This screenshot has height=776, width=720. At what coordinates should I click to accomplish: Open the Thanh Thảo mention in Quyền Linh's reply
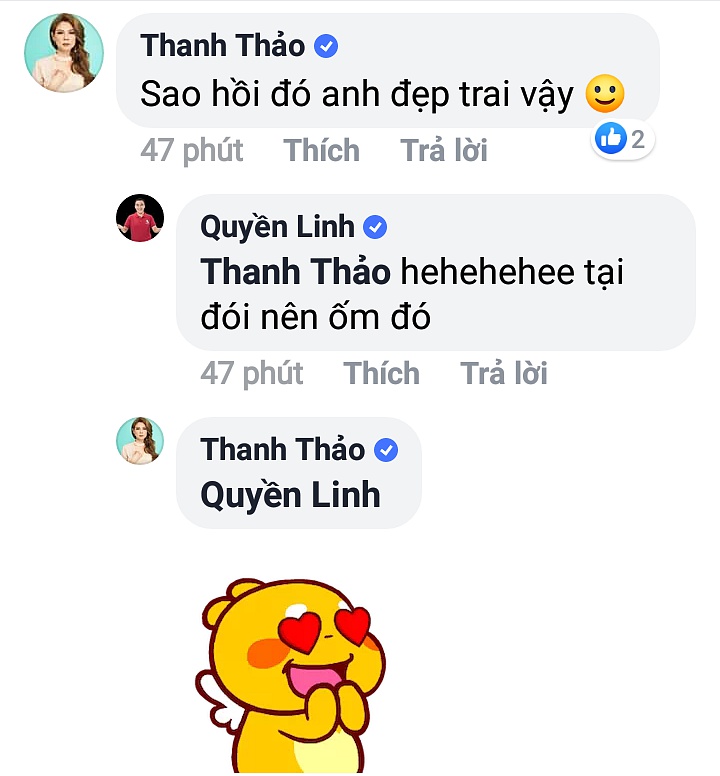click(x=297, y=271)
